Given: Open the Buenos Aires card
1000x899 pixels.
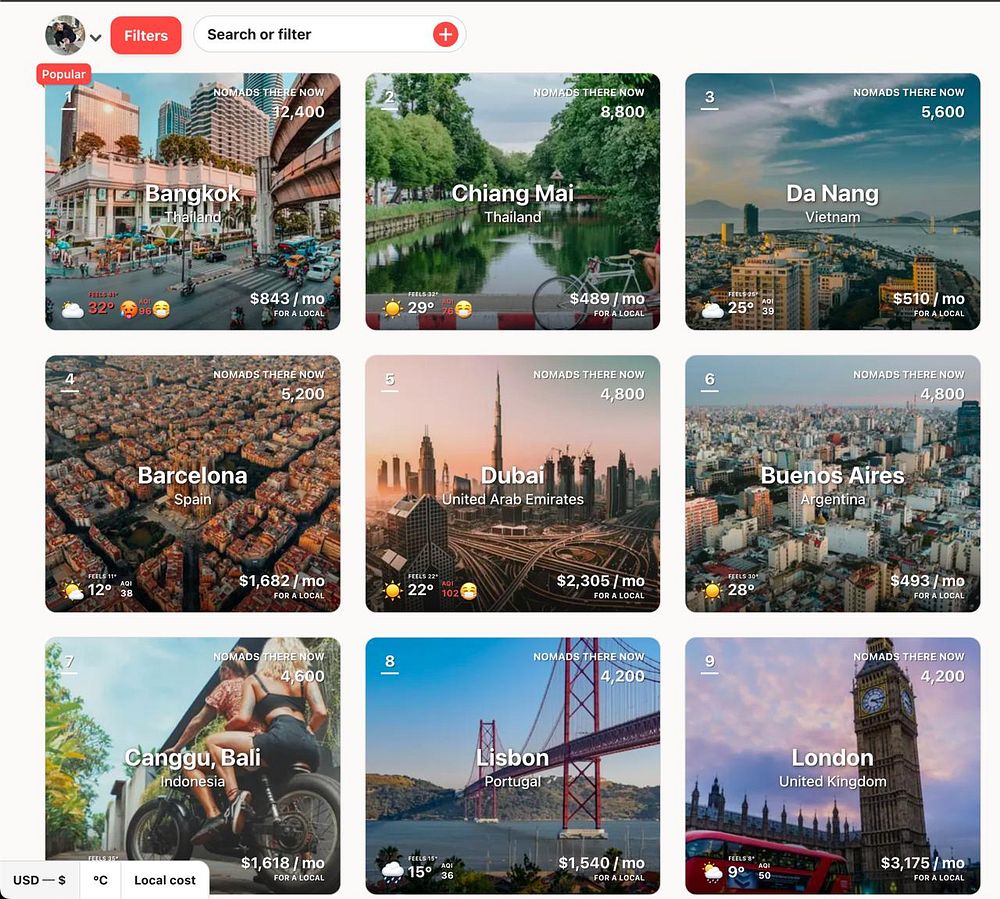Looking at the screenshot, I should [x=832, y=483].
